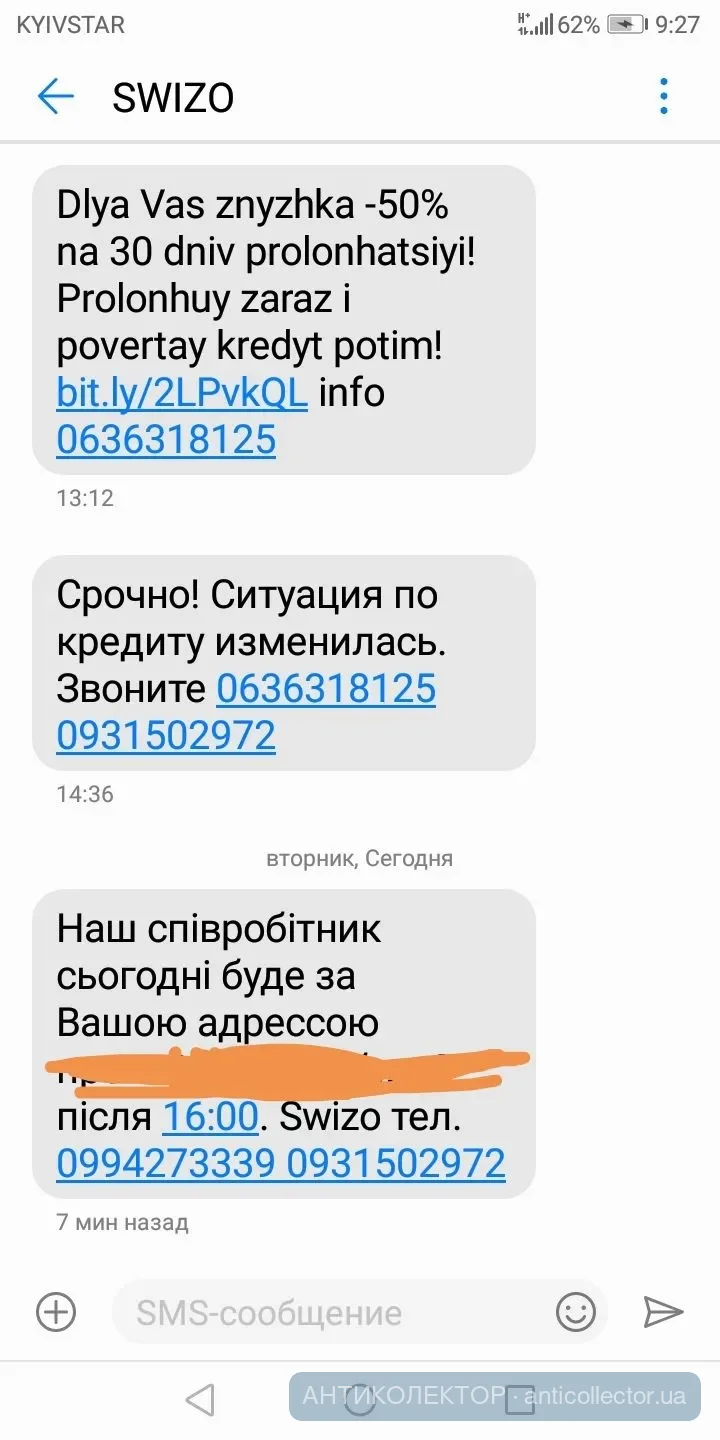Tap the 16:00 time link
Viewport: 720px width, 1440px height.
[x=210, y=1117]
